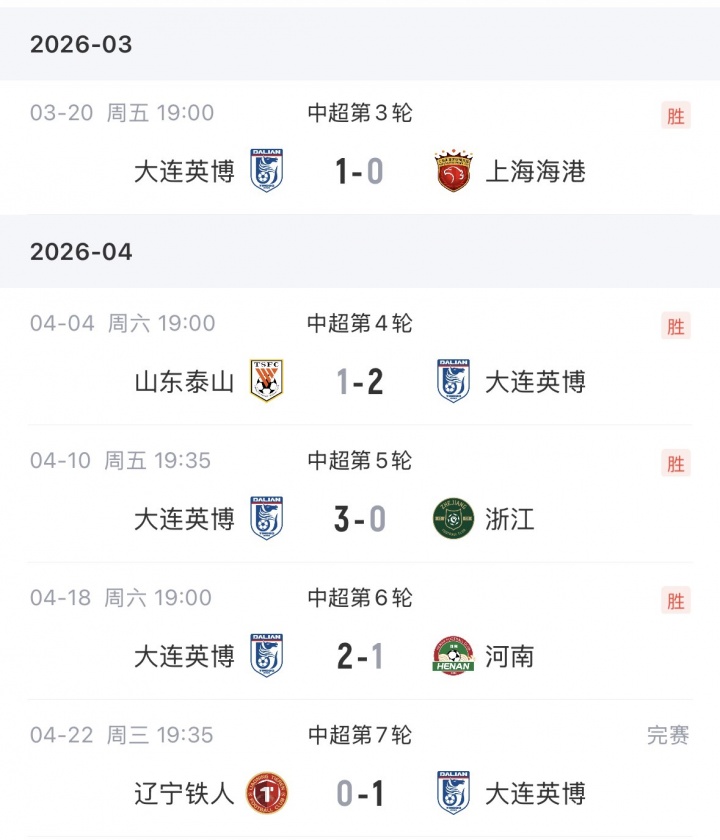
Task: Click the 2026-03 month header
Action: pyautogui.click(x=79, y=43)
